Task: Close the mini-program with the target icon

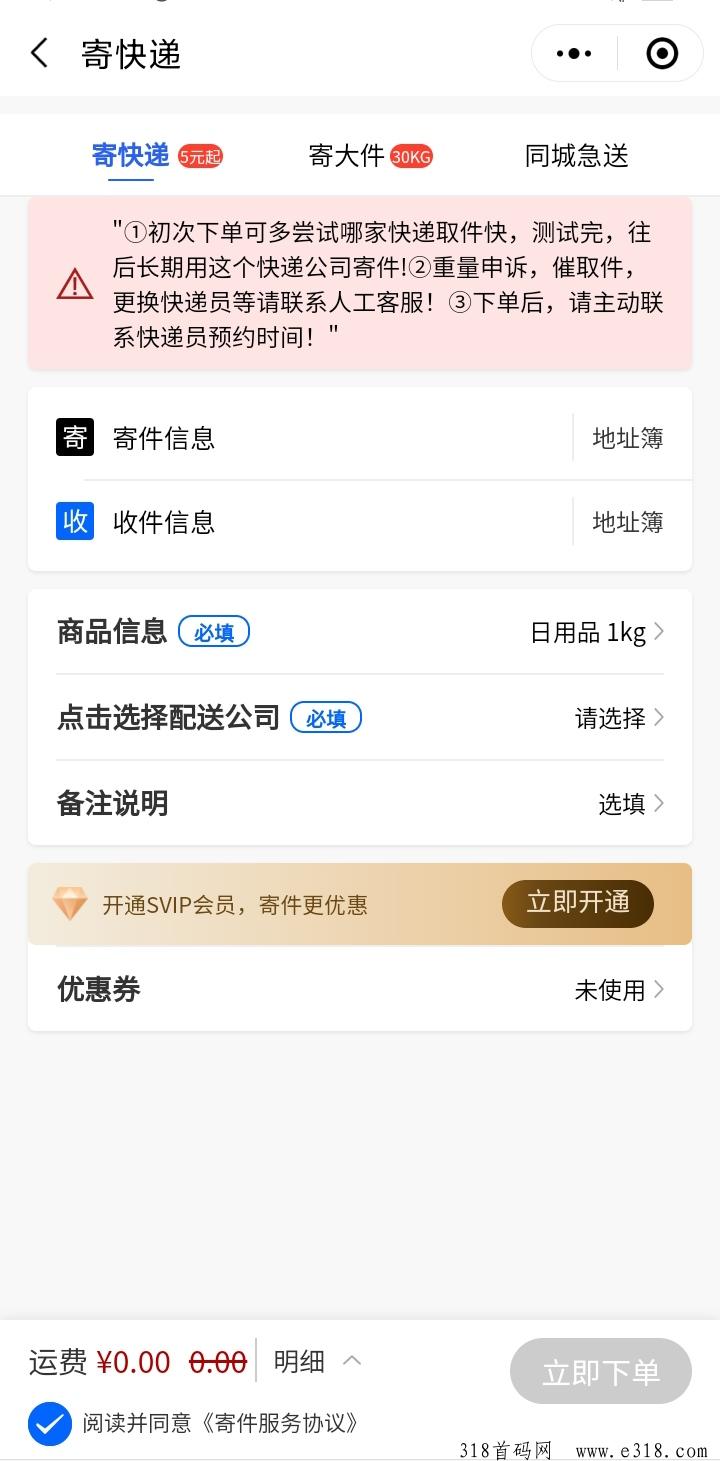Action: point(661,54)
